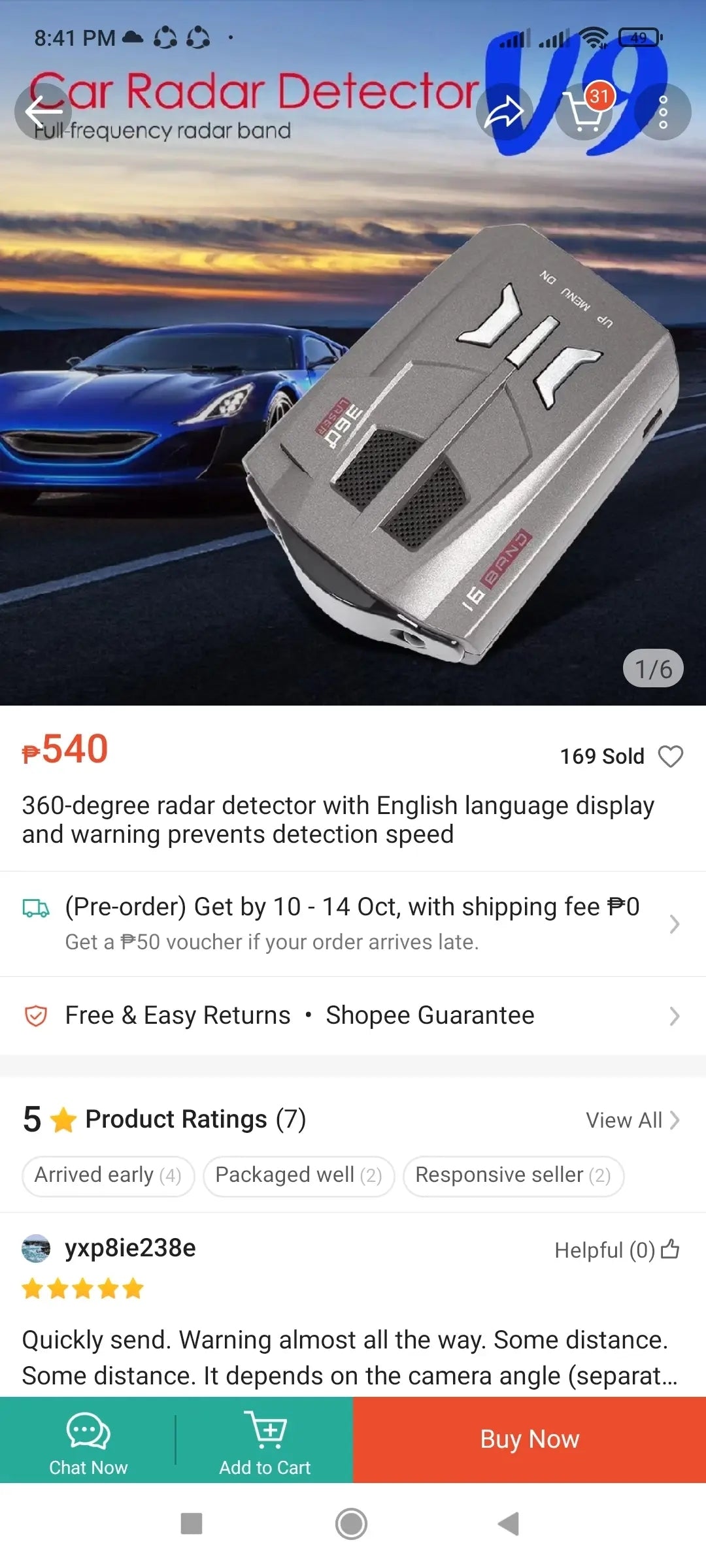Select the Responsive seller review chip

tap(513, 1175)
